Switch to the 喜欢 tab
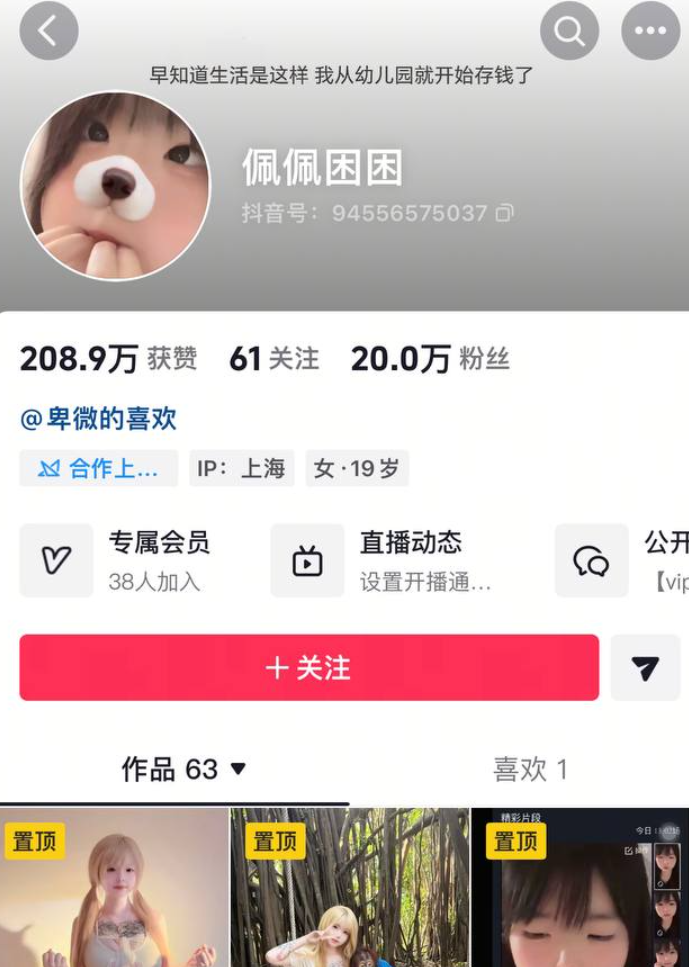 [530, 769]
